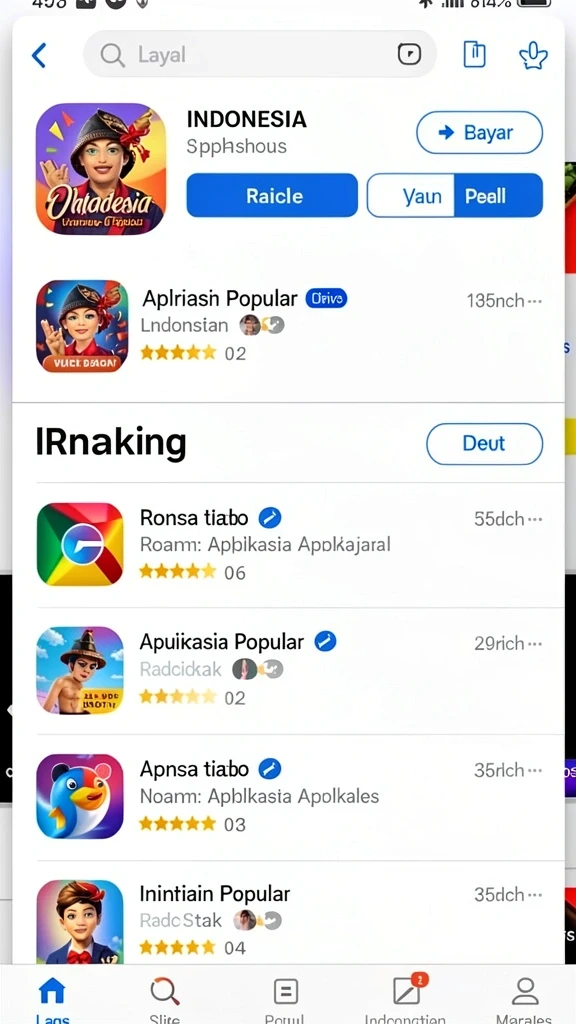Tap the Layal search field

coord(259,55)
